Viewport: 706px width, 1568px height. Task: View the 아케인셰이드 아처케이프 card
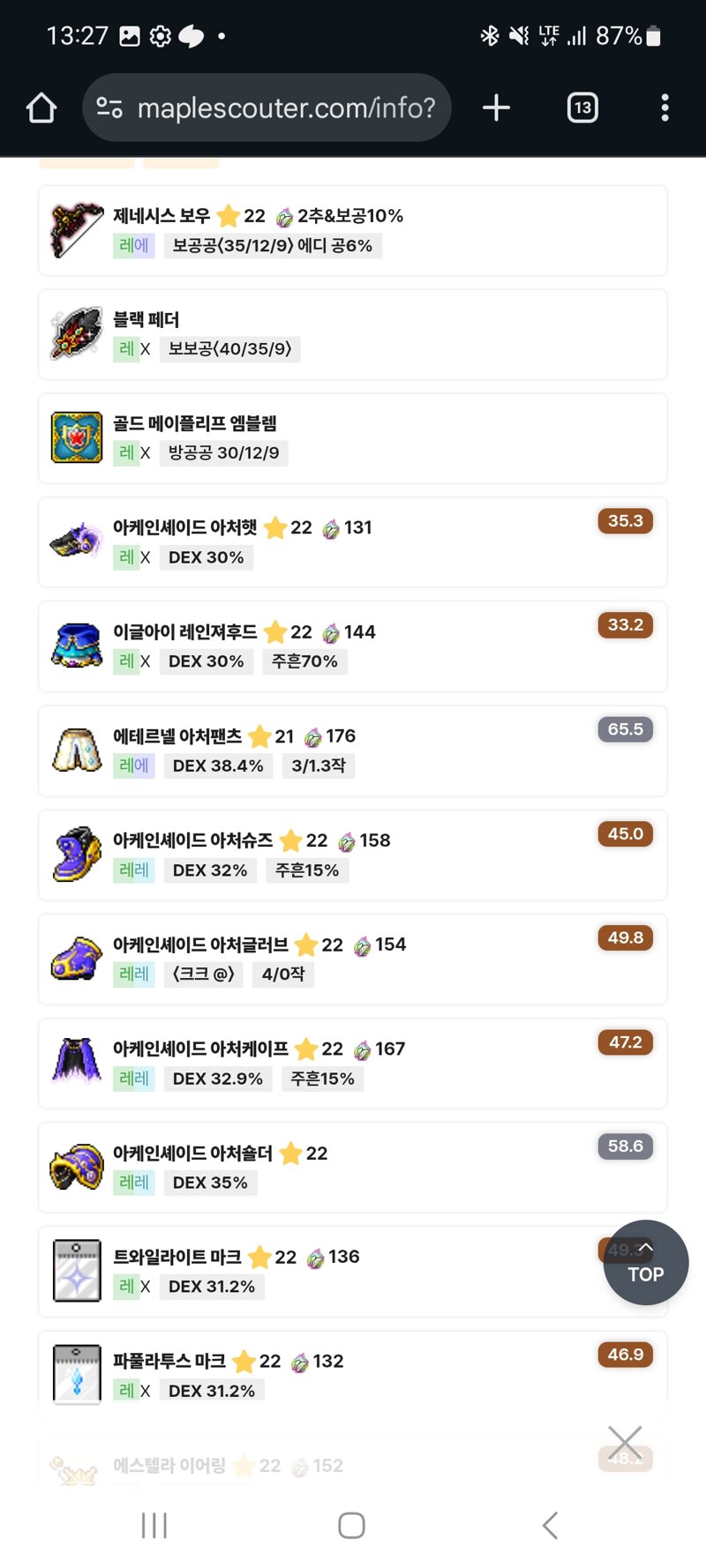click(x=353, y=1063)
